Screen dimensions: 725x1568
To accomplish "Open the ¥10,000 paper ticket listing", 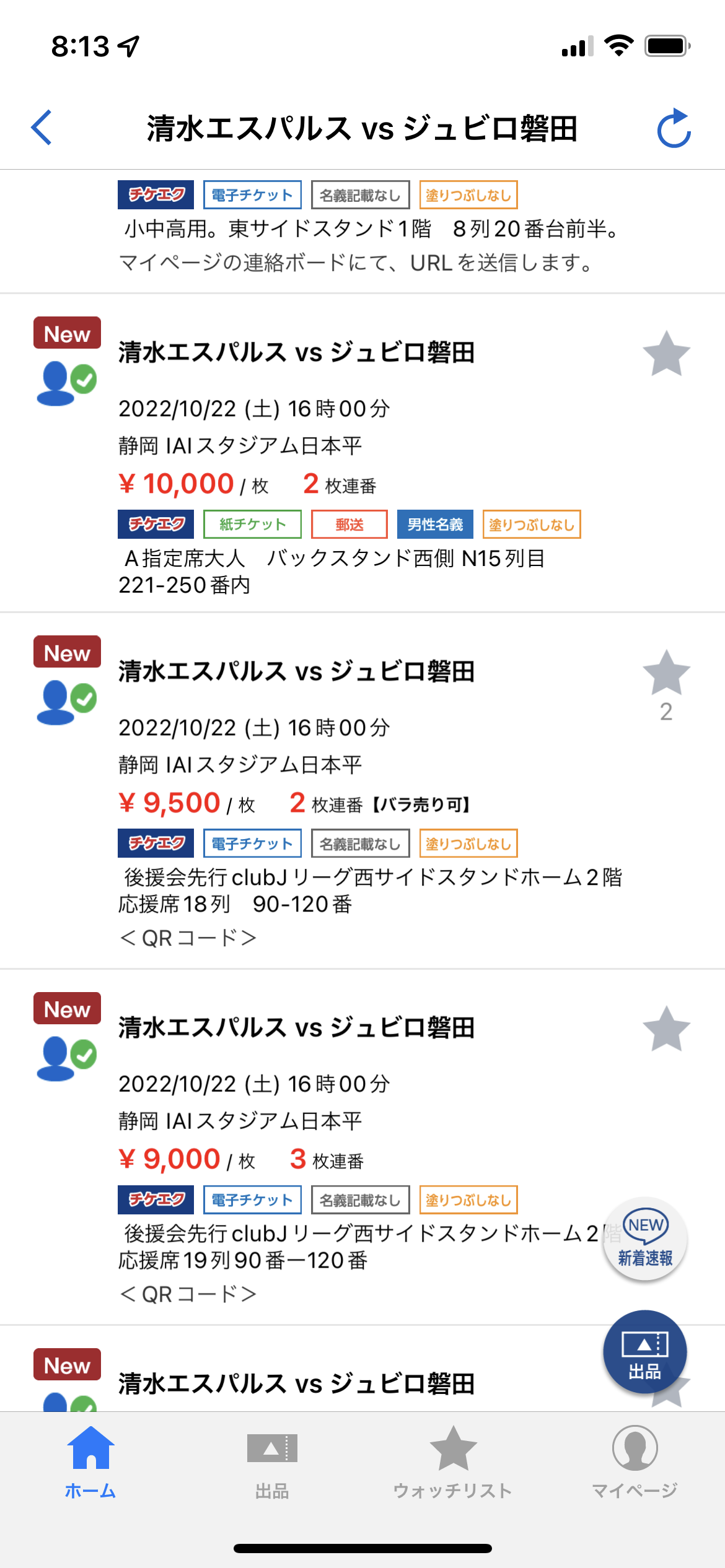I will pyautogui.click(x=347, y=458).
